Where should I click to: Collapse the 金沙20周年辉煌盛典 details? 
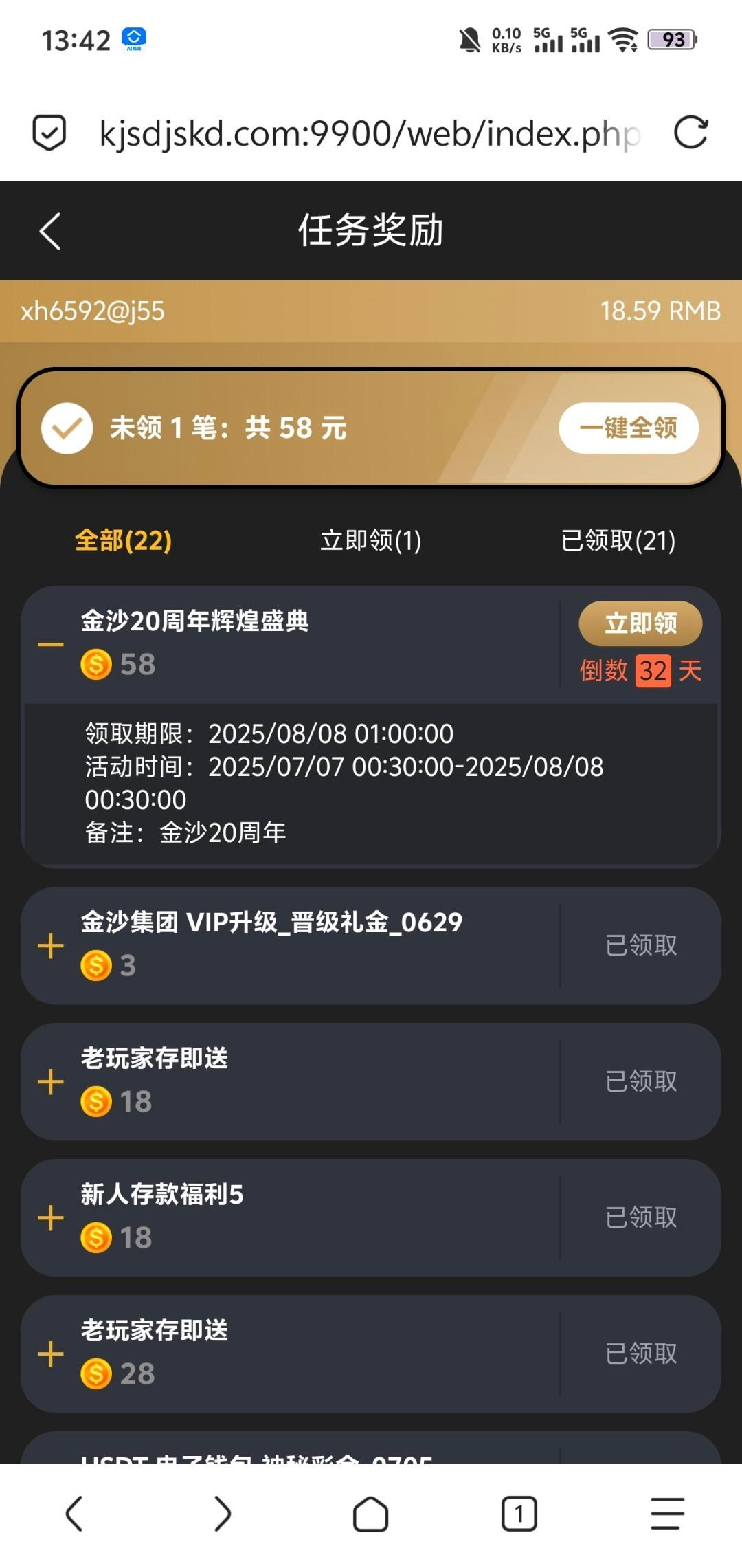[x=51, y=645]
